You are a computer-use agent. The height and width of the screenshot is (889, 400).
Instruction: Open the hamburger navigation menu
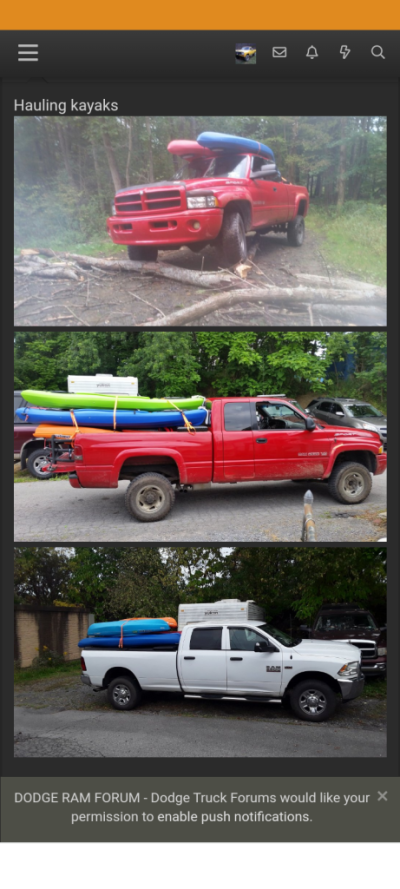(28, 53)
